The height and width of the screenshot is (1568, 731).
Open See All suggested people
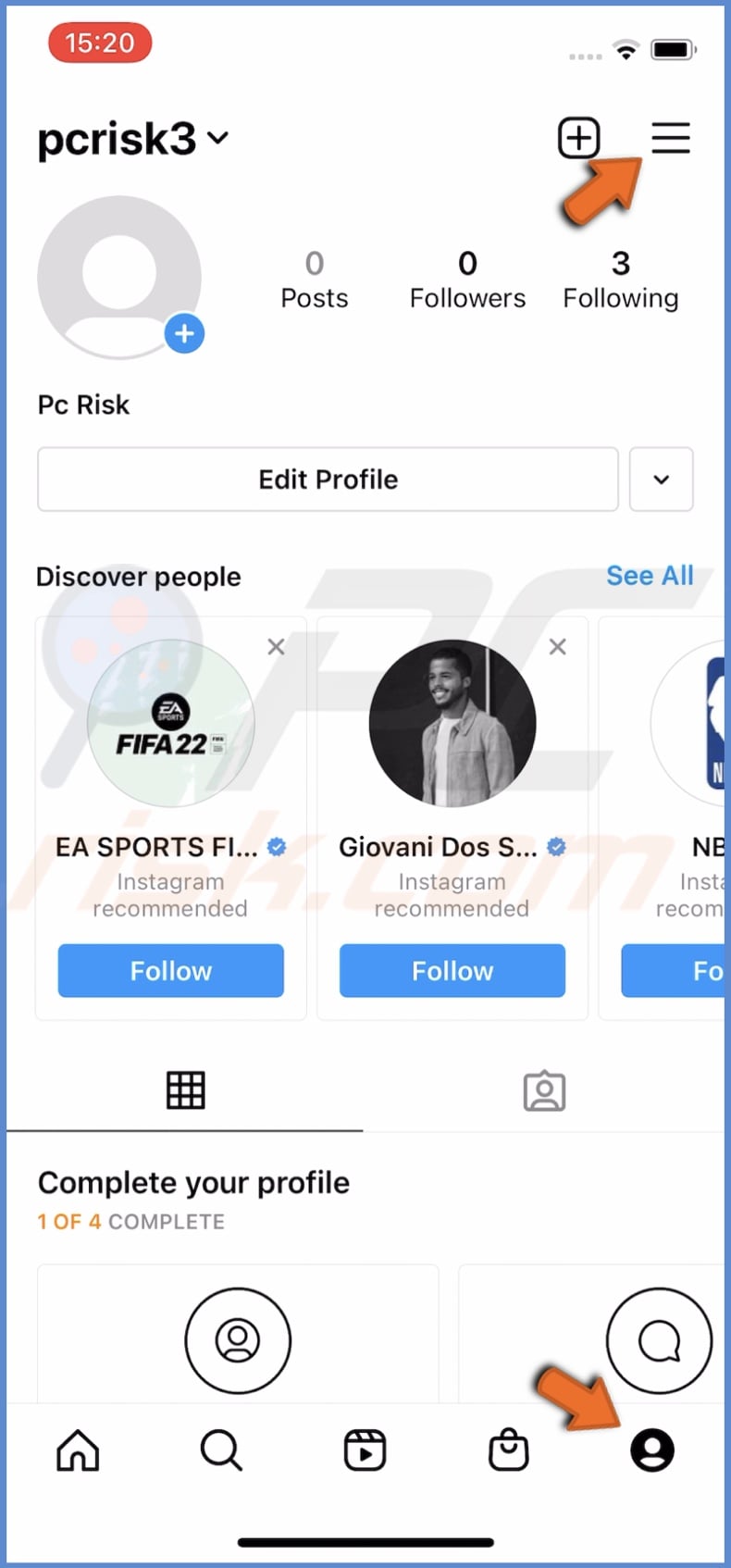click(650, 576)
